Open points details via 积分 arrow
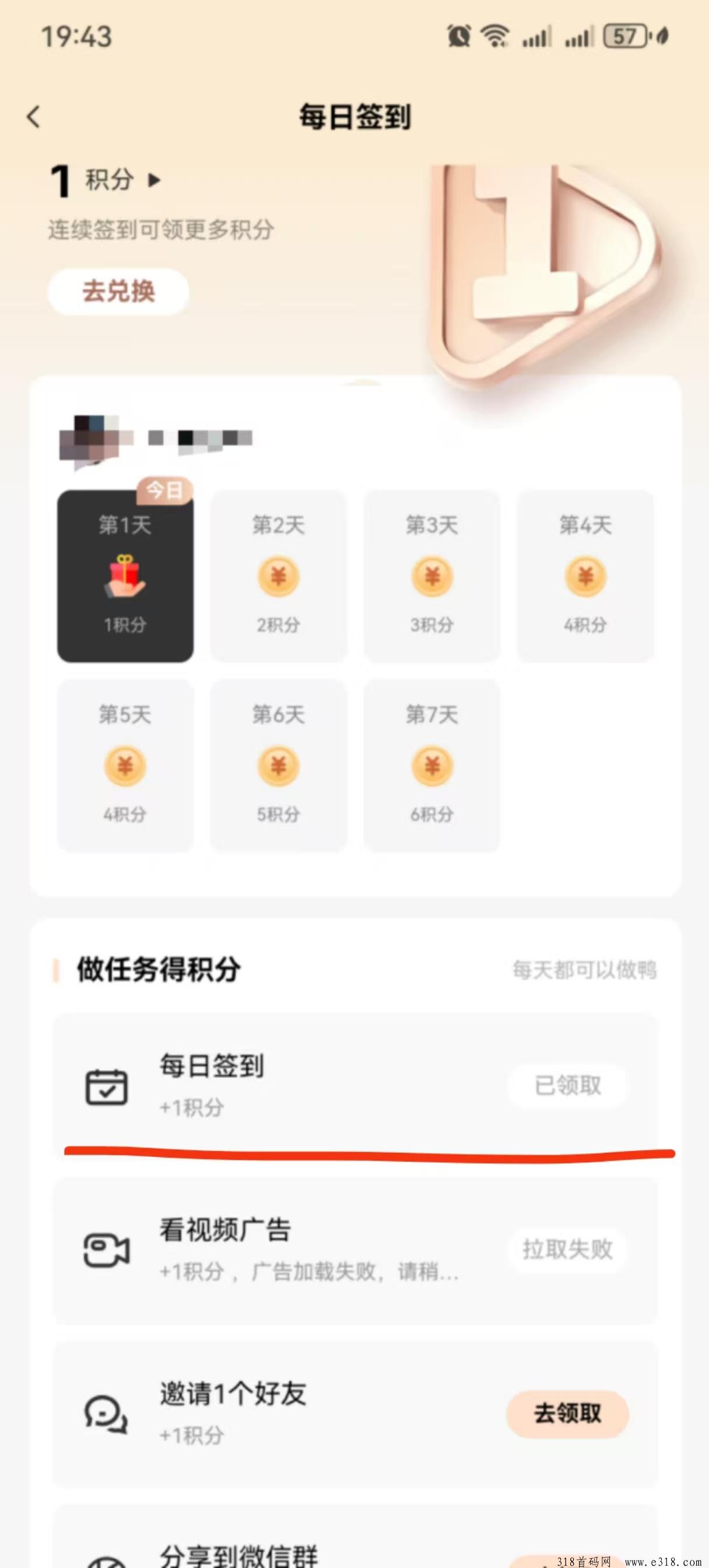 click(x=155, y=180)
